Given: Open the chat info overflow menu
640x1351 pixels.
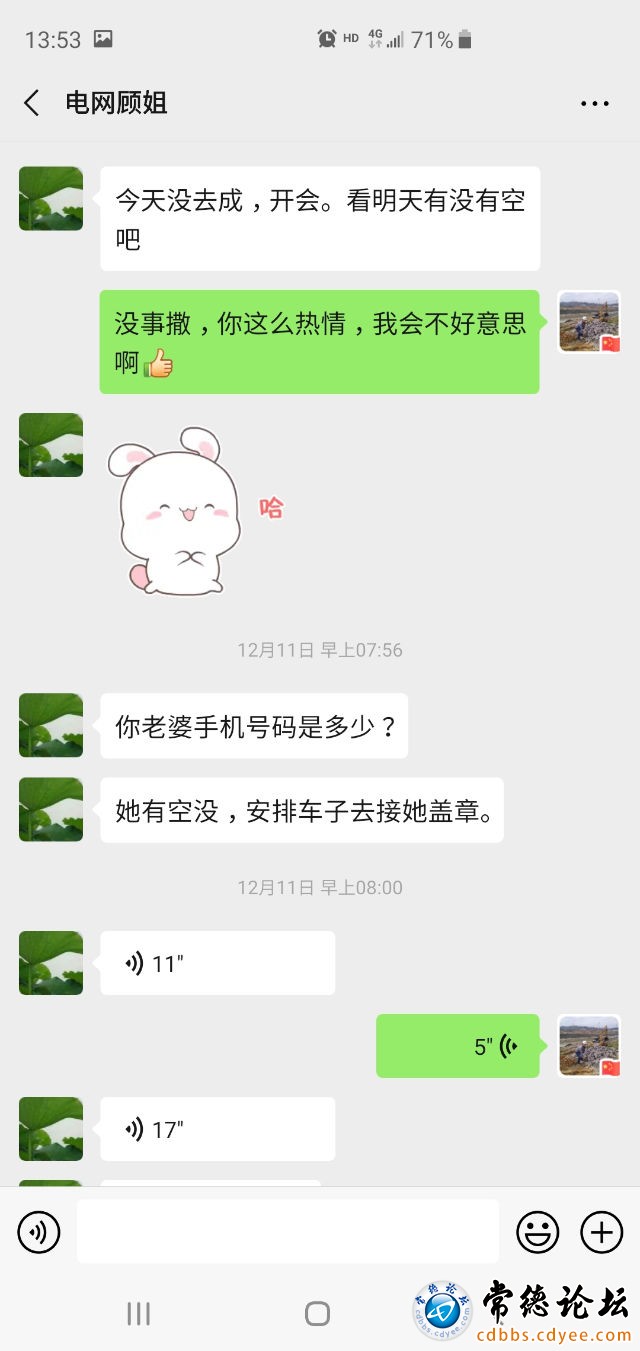Looking at the screenshot, I should coord(595,103).
